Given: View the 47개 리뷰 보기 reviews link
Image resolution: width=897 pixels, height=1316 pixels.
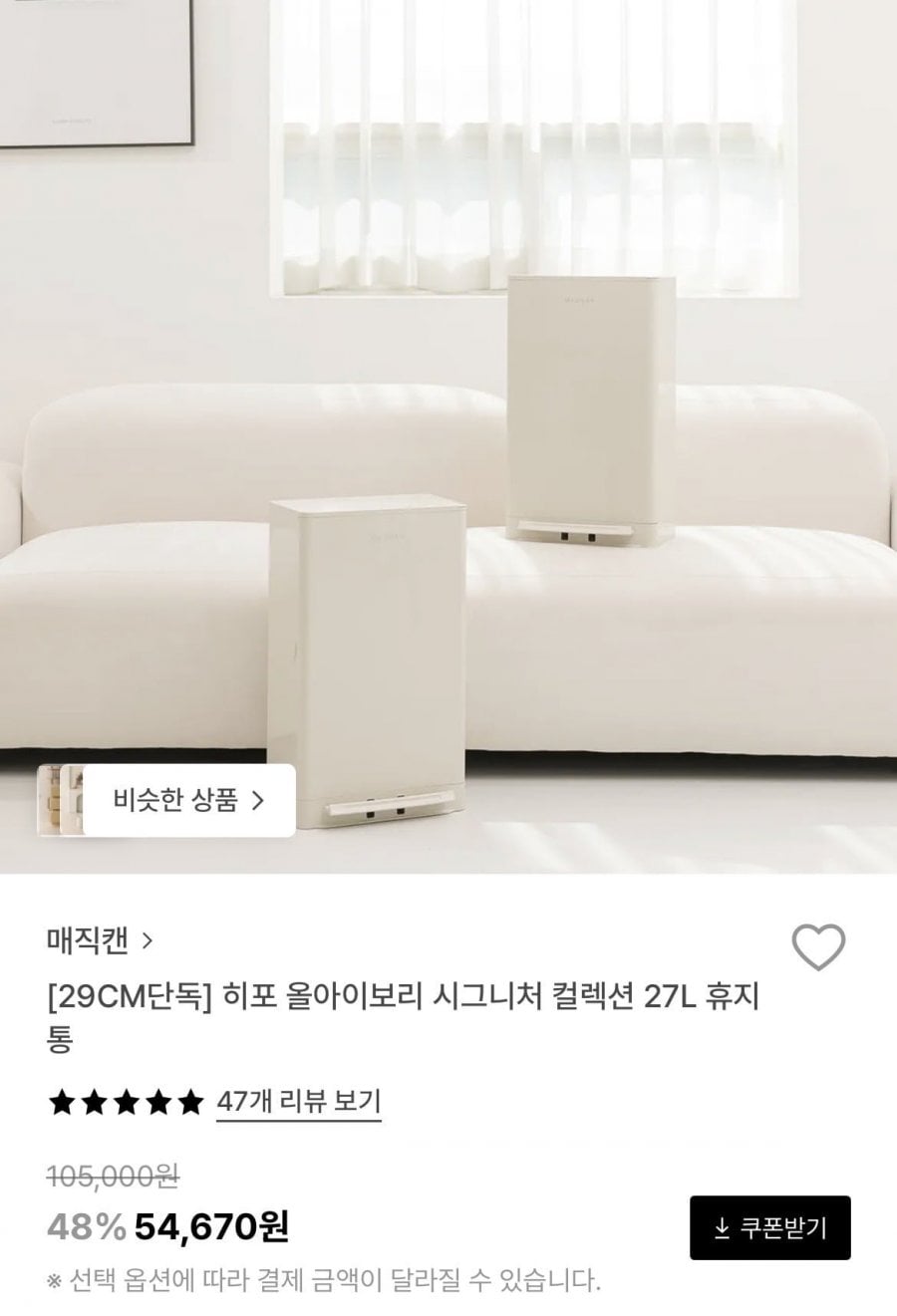Looking at the screenshot, I should (x=298, y=1102).
